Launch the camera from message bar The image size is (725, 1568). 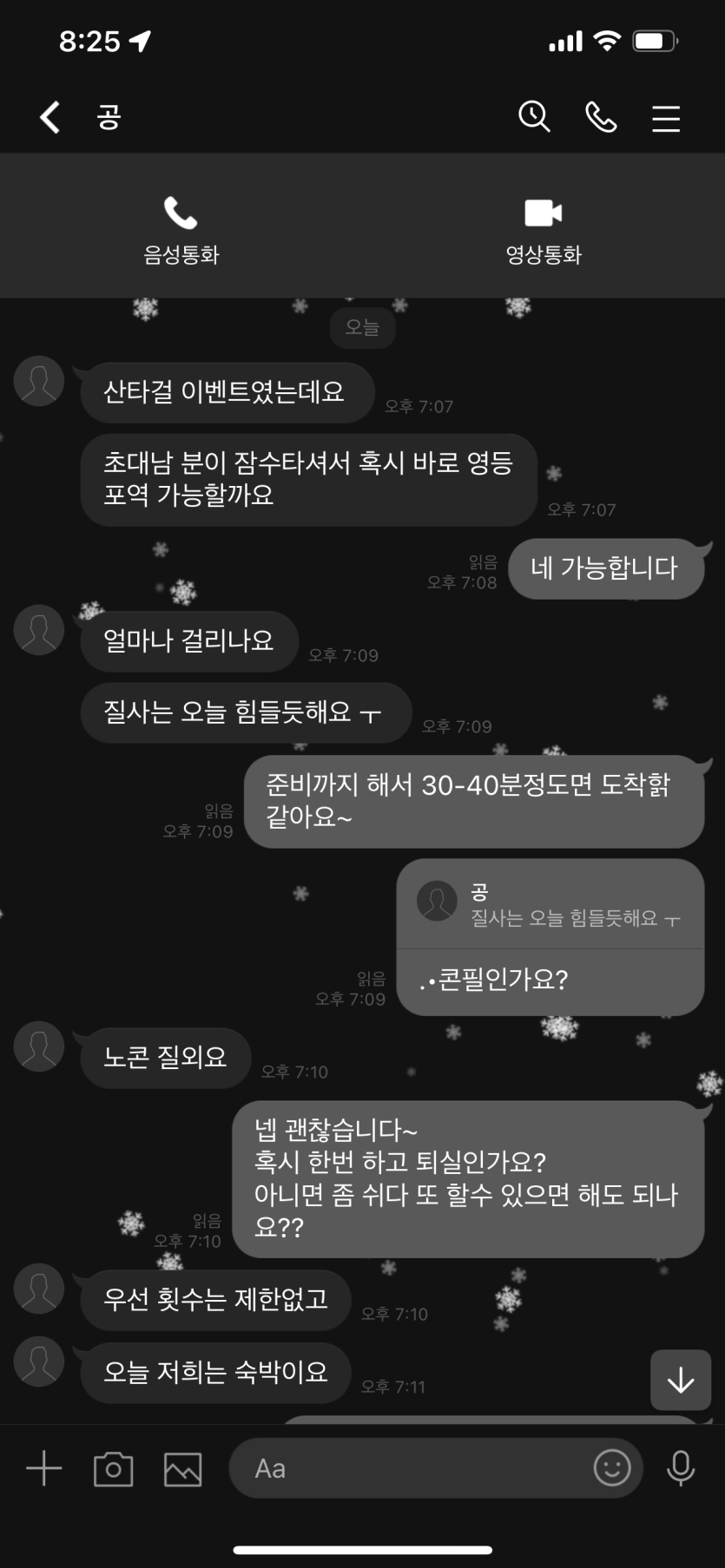[113, 1469]
